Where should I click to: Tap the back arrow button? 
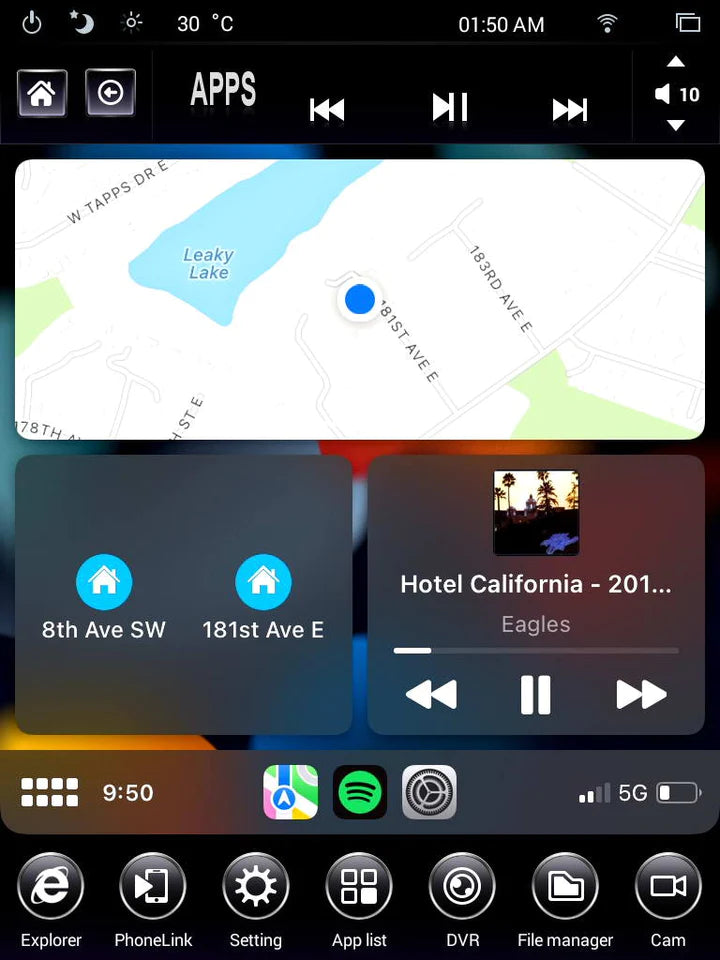click(x=110, y=93)
